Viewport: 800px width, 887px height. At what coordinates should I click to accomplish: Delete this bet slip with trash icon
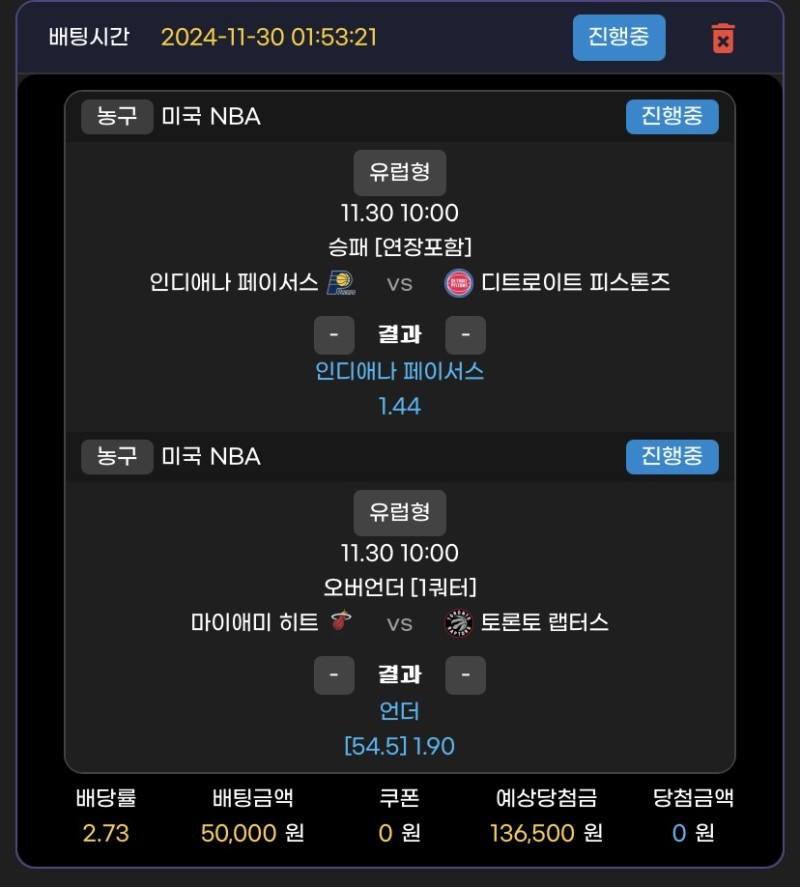(x=722, y=38)
